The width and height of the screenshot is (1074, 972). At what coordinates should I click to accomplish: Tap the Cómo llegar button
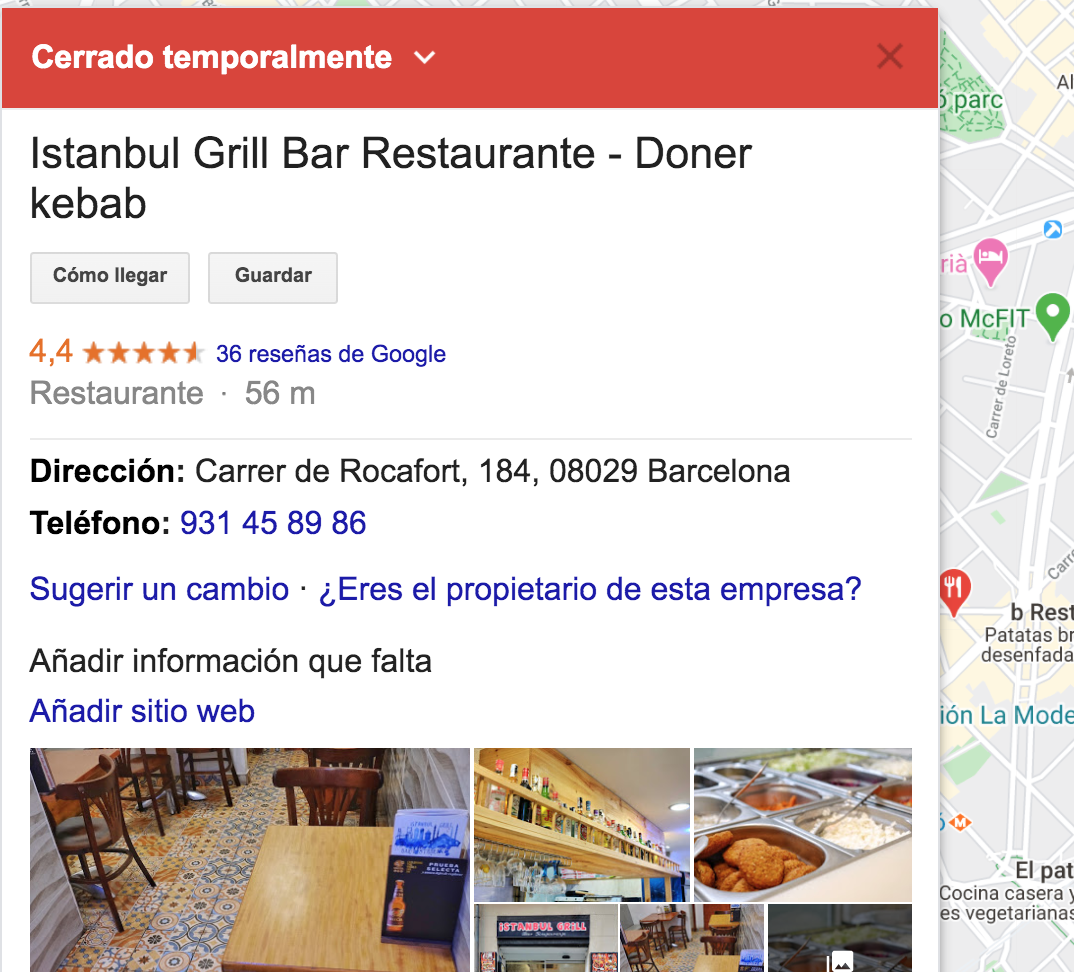(x=110, y=277)
